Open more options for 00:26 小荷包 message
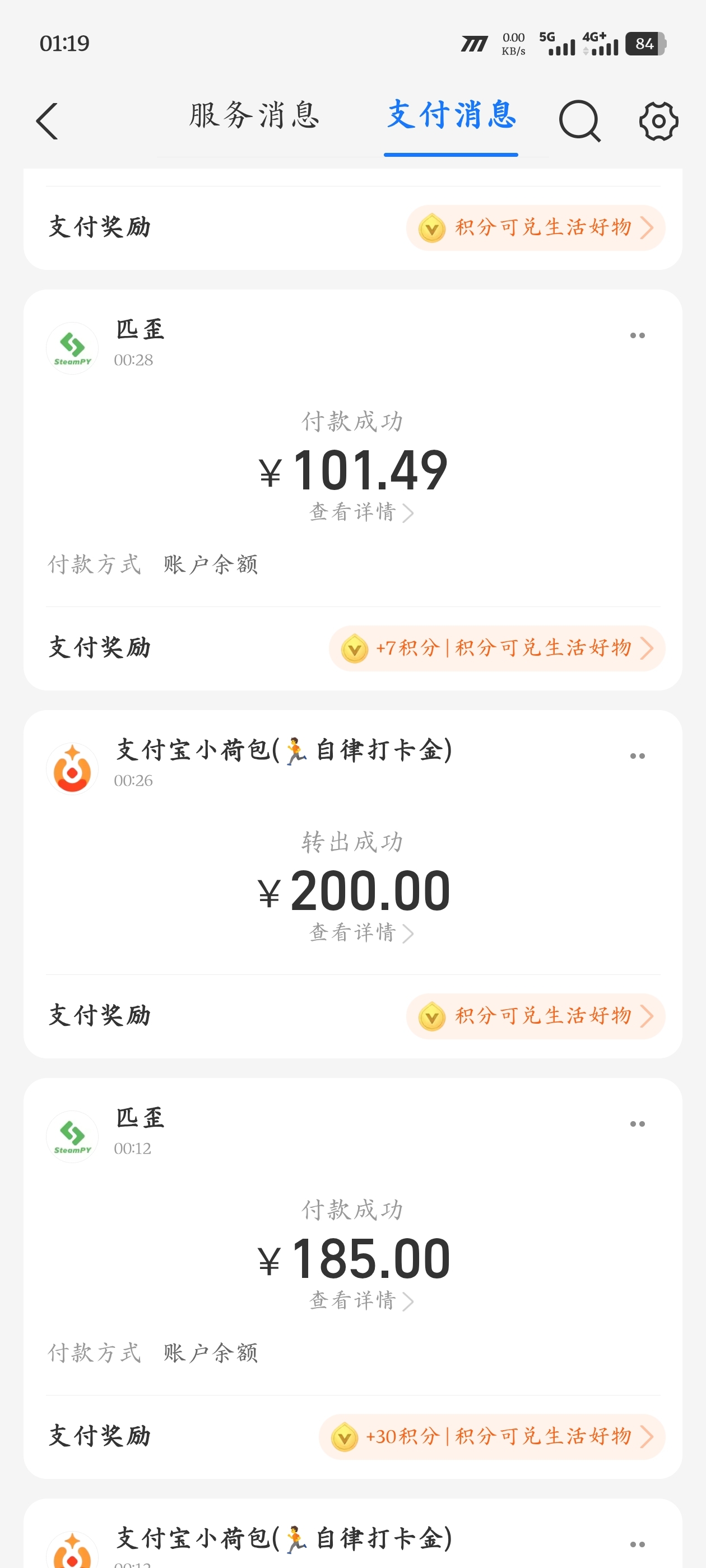Viewport: 706px width, 1568px height. (x=637, y=756)
